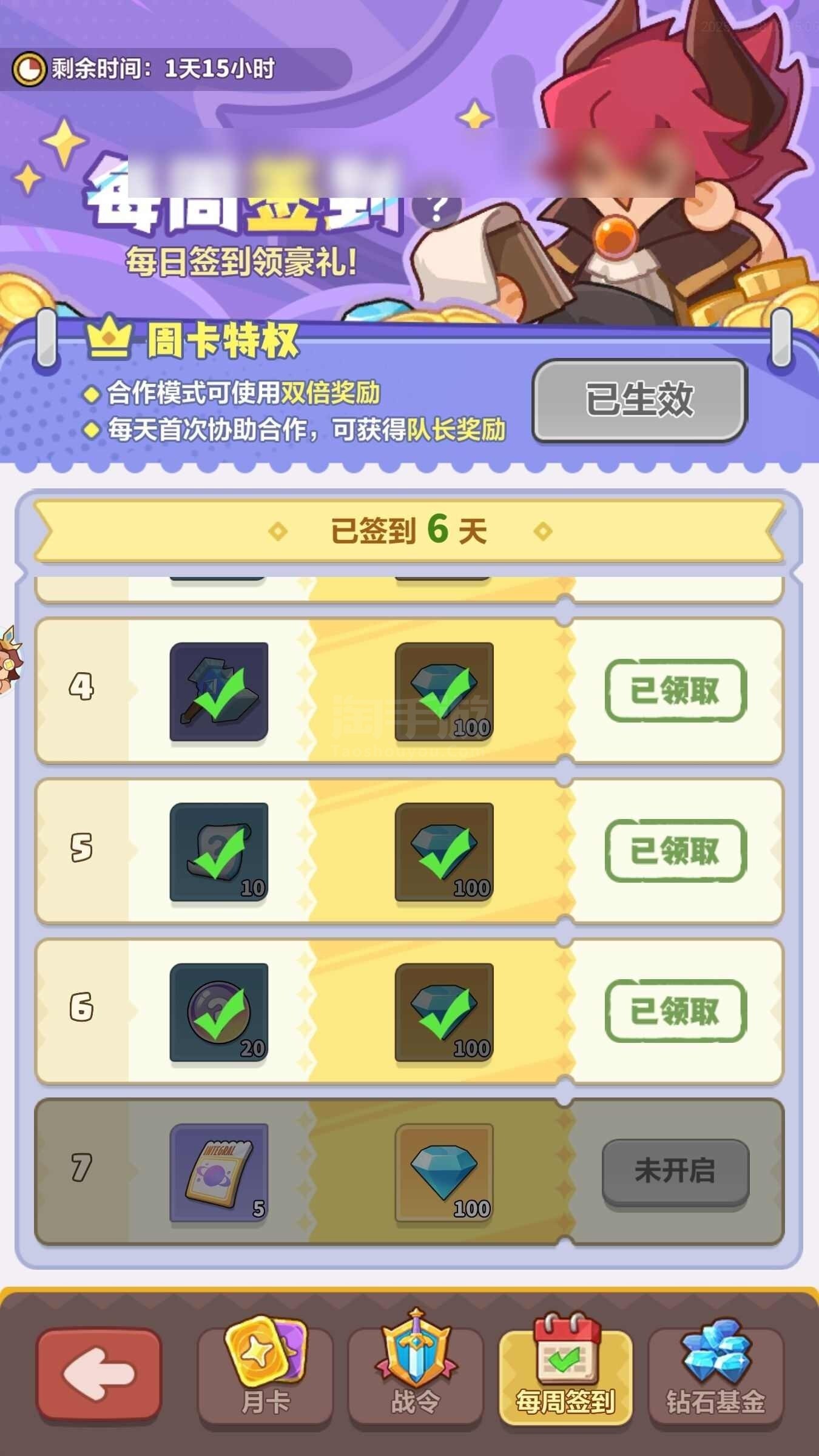The width and height of the screenshot is (819, 1456).
Task: Open the 钻石基金 tab
Action: (x=716, y=1371)
